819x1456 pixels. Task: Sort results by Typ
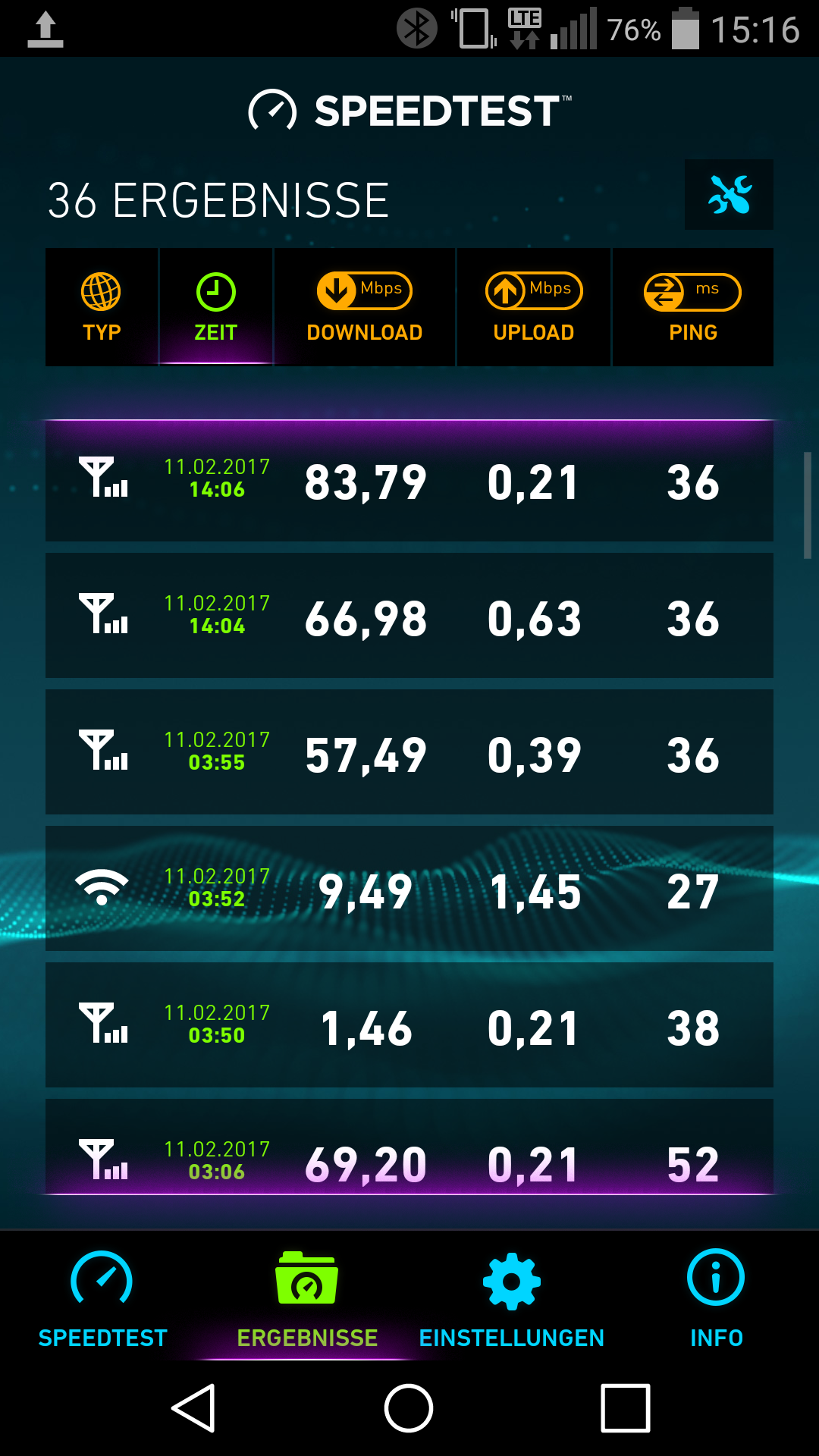tap(102, 307)
